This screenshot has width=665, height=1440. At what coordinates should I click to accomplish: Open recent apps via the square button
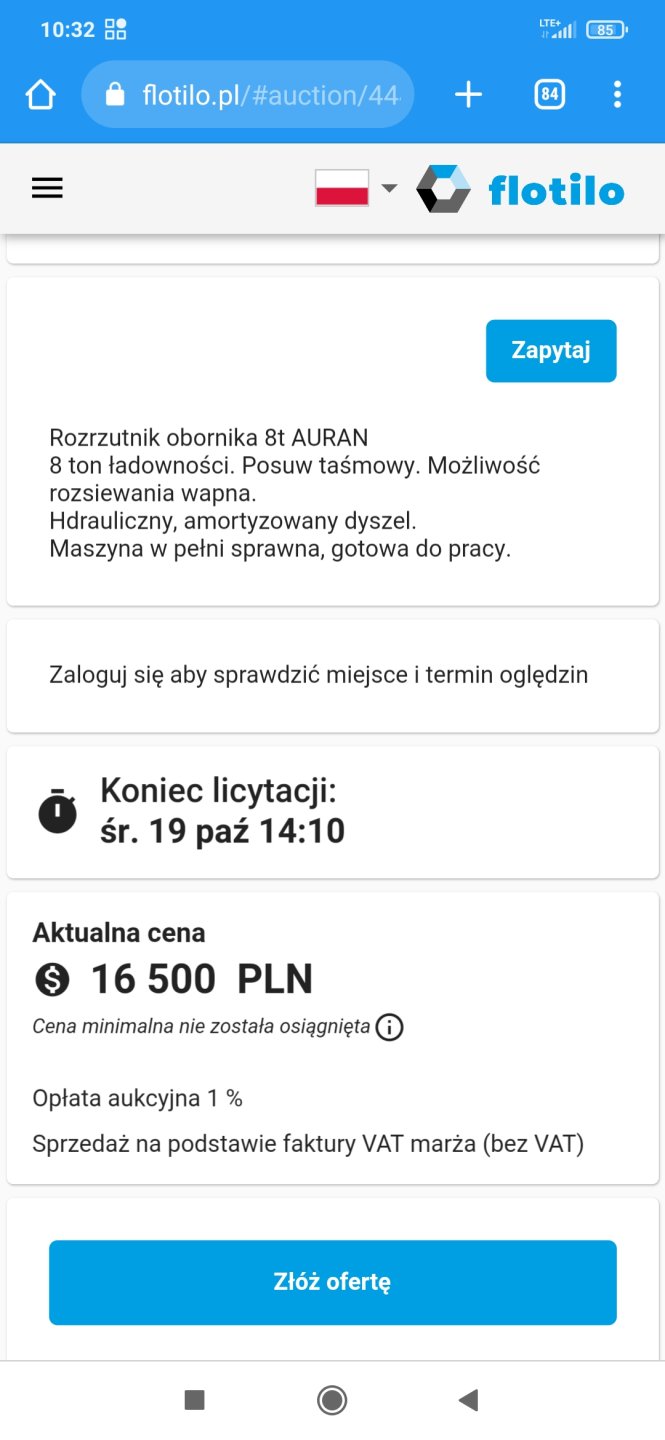coord(195,1400)
